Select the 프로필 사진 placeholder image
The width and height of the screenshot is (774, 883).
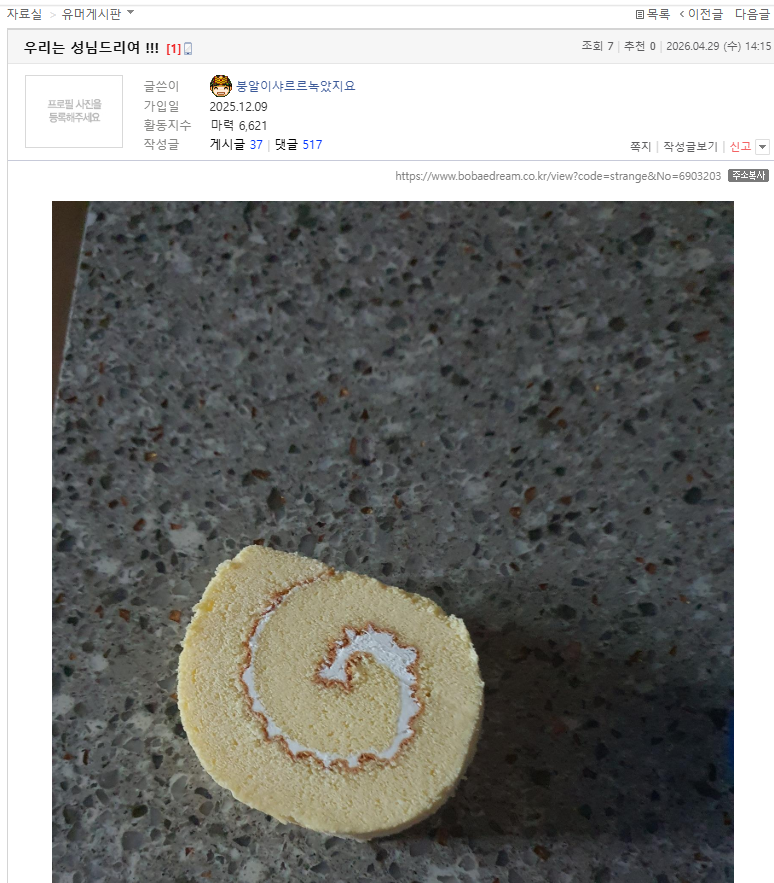tap(73, 111)
